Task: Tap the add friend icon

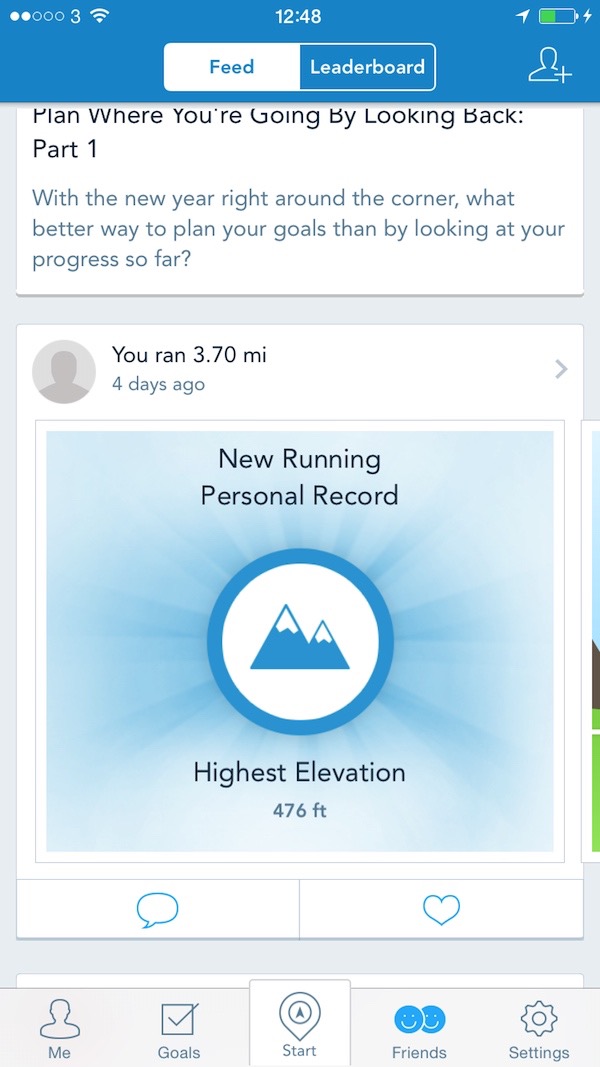Action: [x=549, y=66]
